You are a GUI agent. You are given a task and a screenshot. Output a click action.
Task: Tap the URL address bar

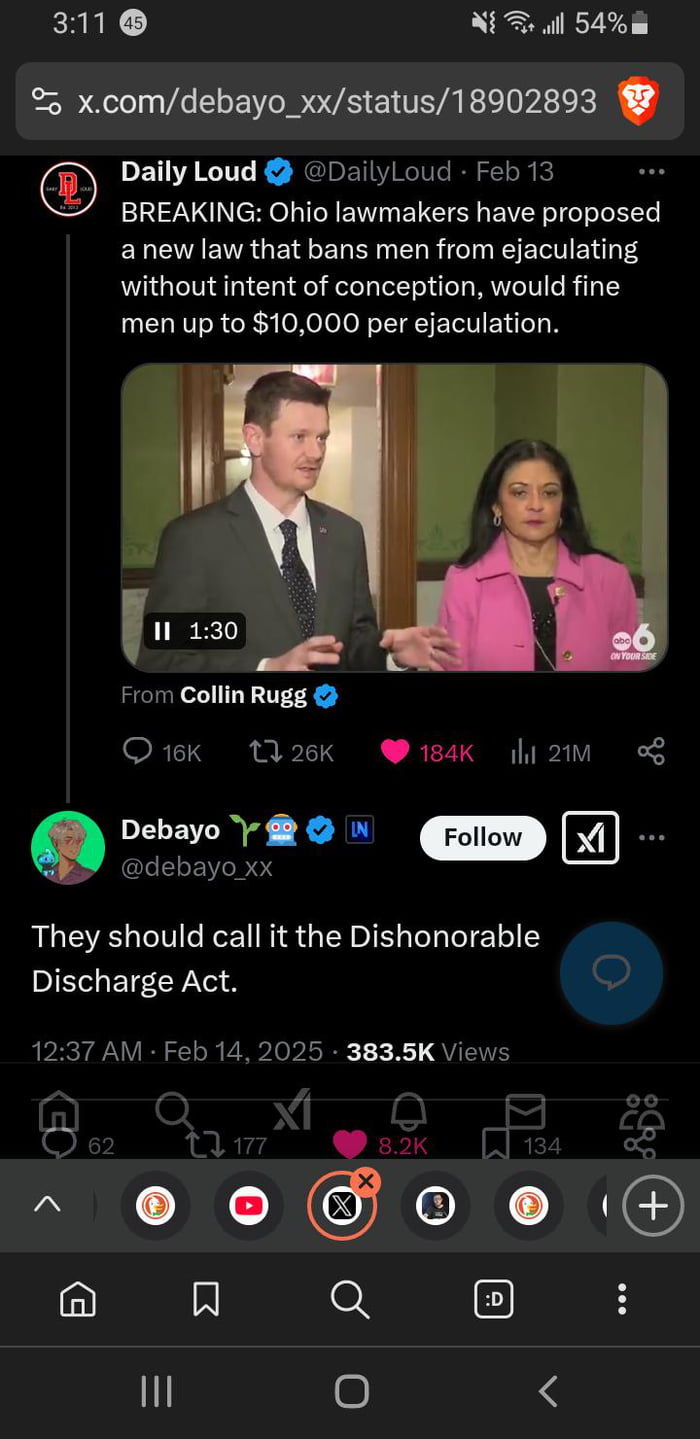click(x=330, y=101)
